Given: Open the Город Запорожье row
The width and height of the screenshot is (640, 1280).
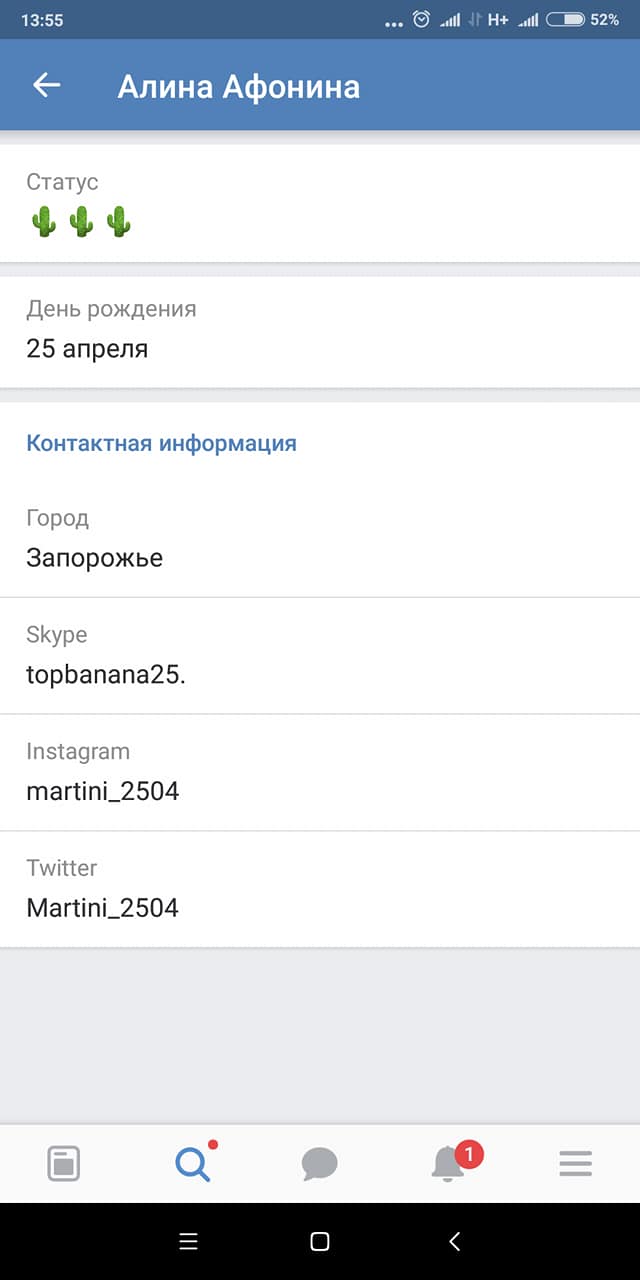Looking at the screenshot, I should click(320, 540).
